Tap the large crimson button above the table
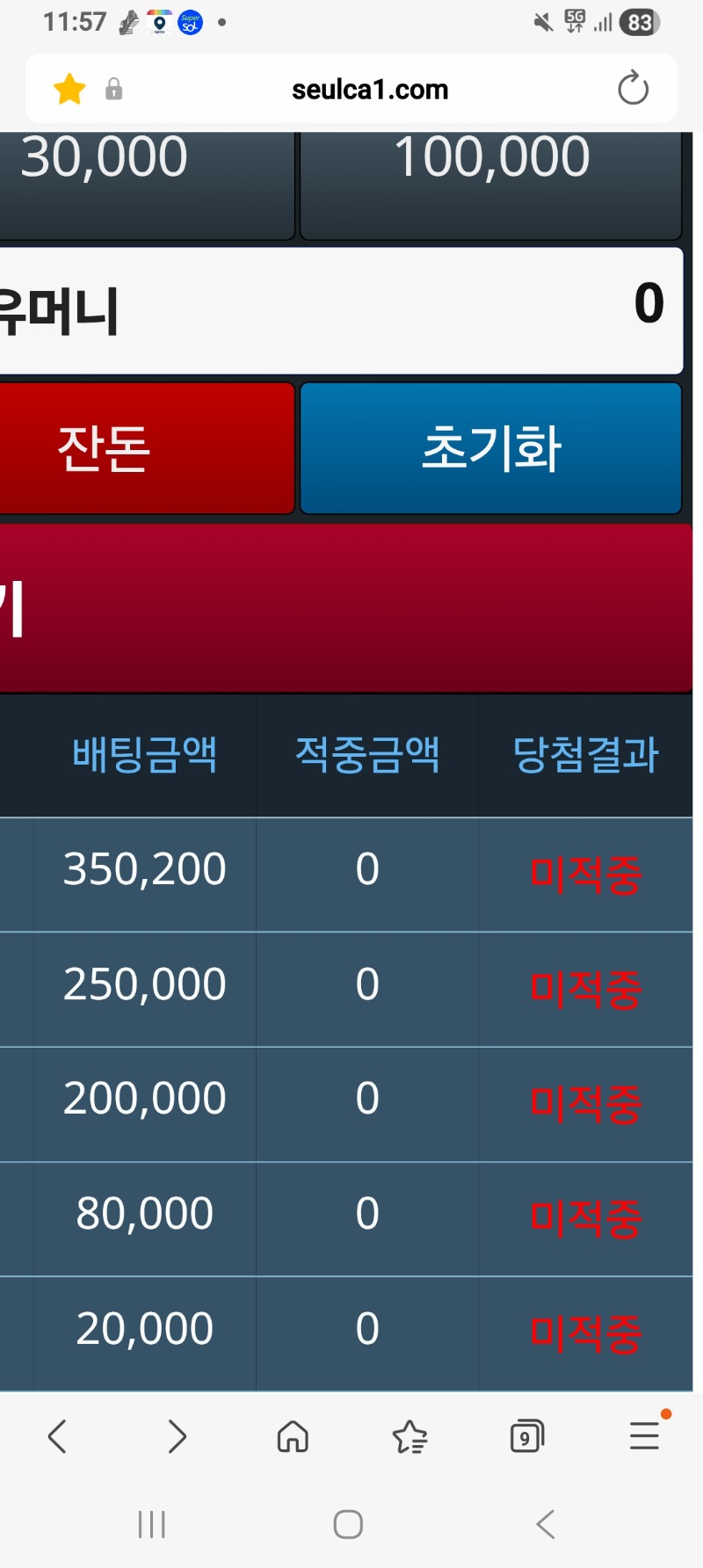The width and height of the screenshot is (703, 1568). (346, 608)
